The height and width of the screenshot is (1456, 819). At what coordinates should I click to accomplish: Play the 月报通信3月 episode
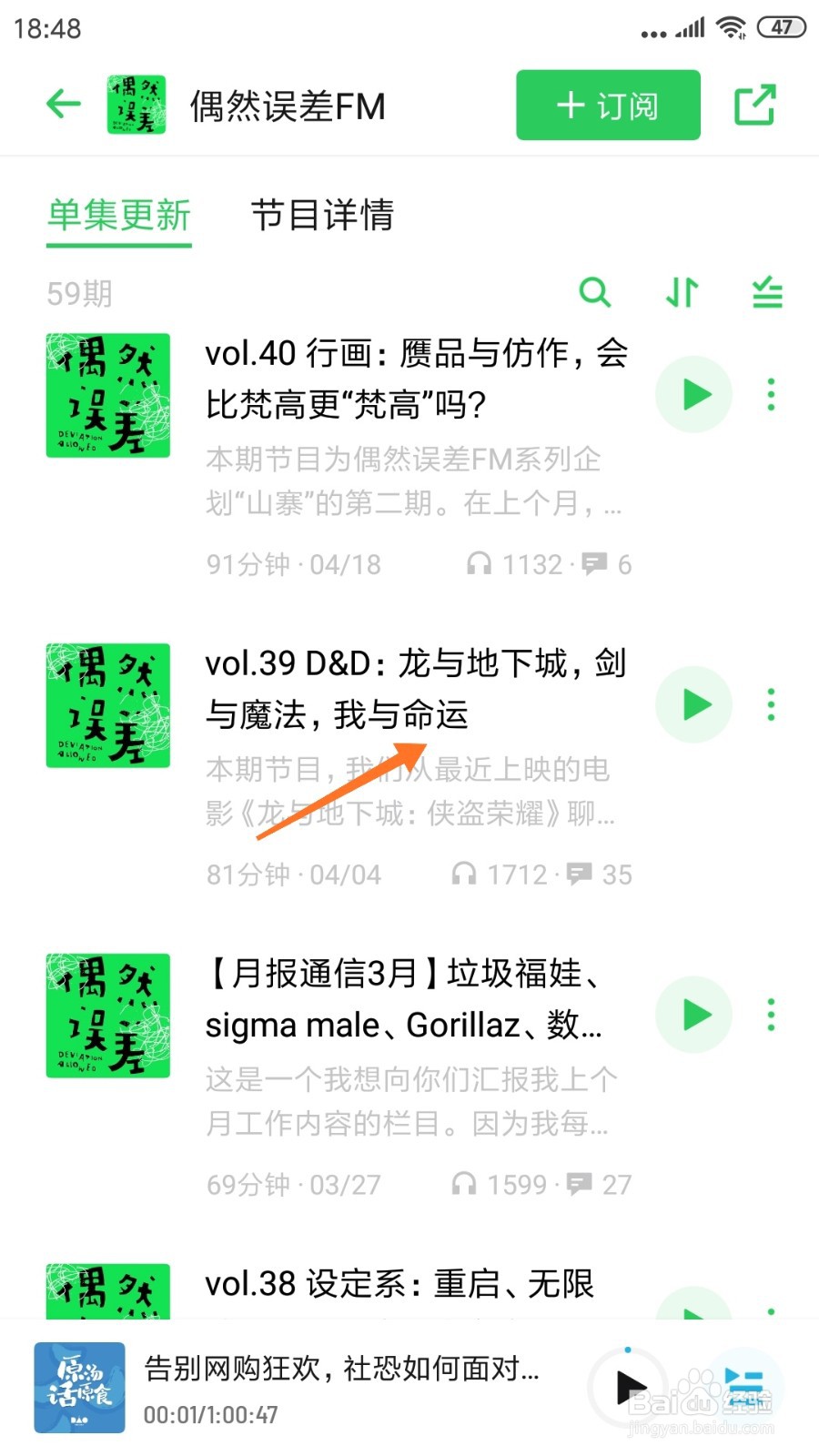694,1015
